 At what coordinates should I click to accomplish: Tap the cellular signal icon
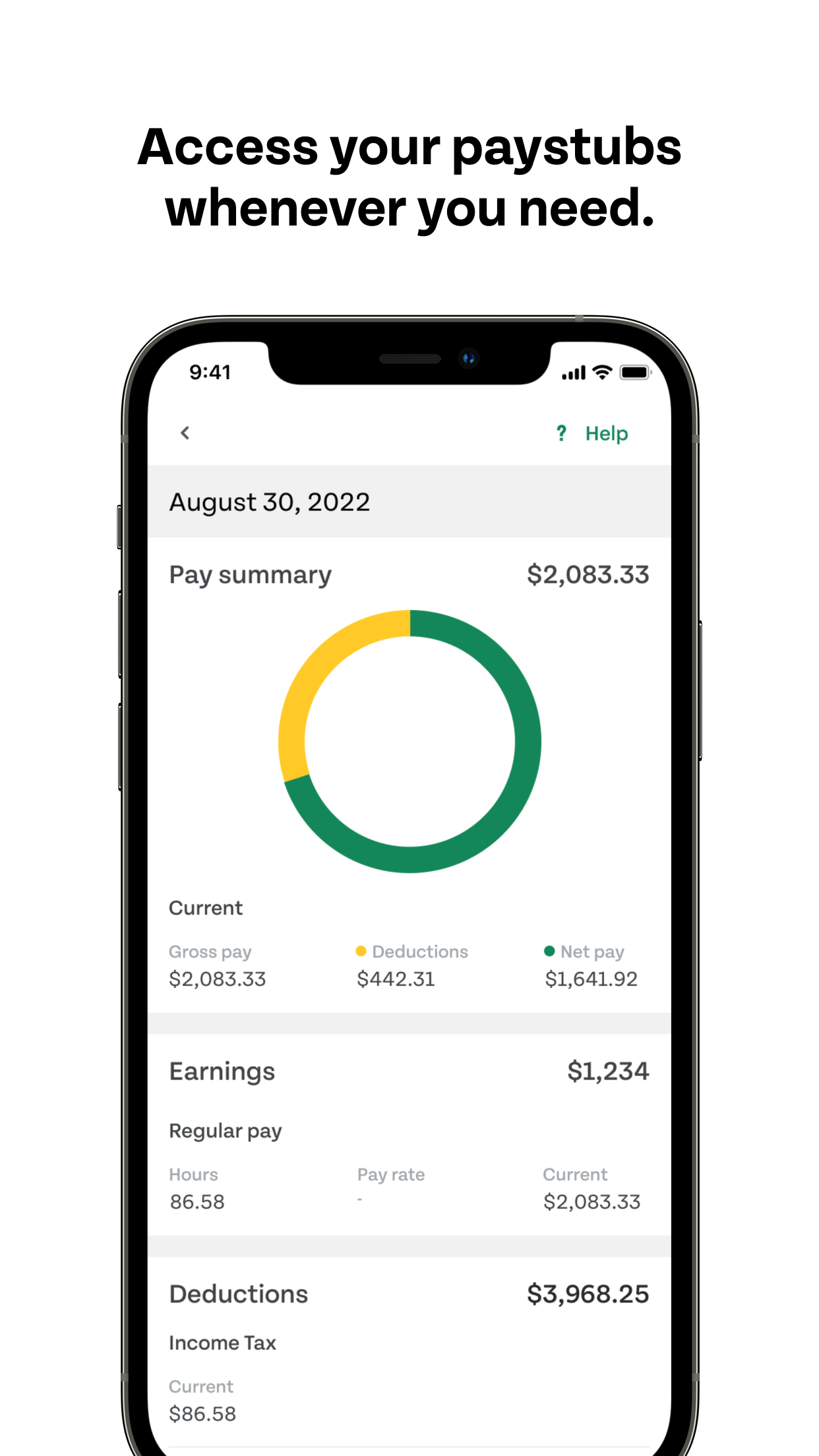(572, 371)
